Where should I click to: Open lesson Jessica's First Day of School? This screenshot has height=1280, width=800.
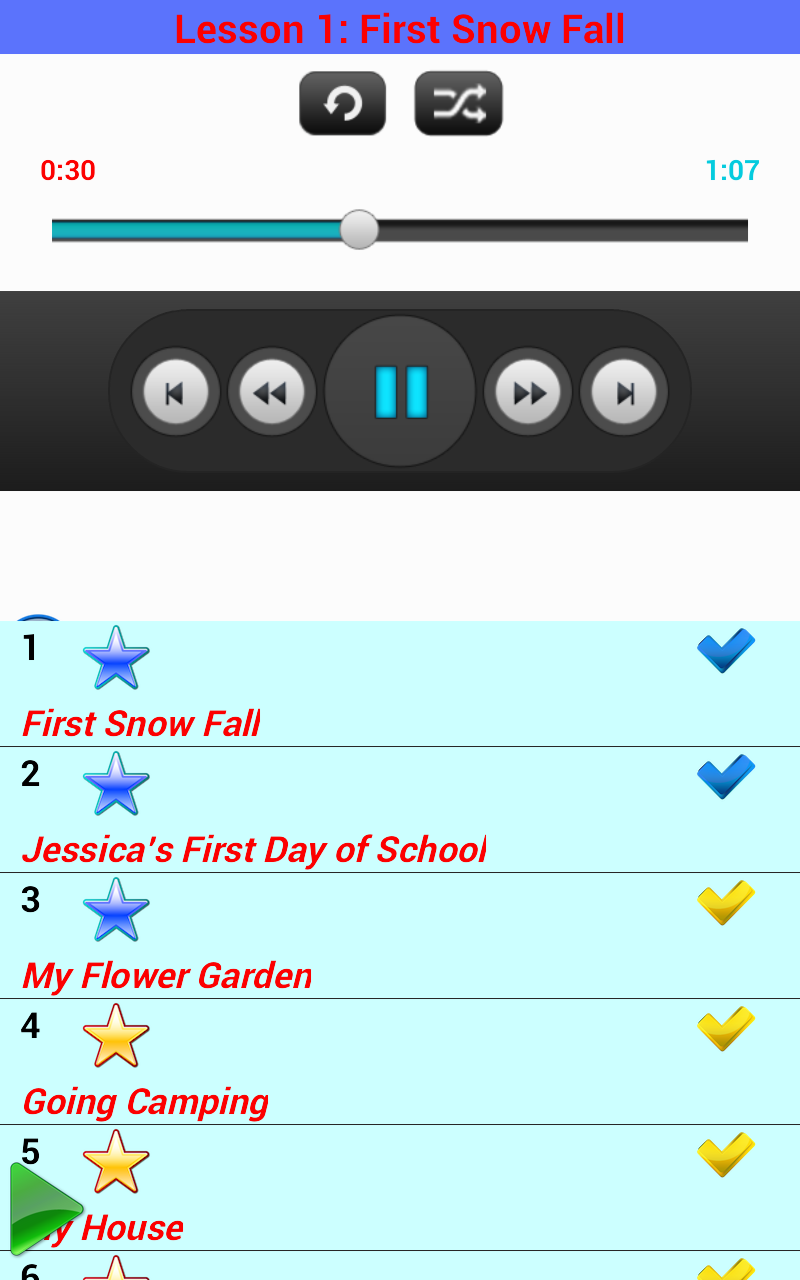pyautogui.click(x=400, y=810)
